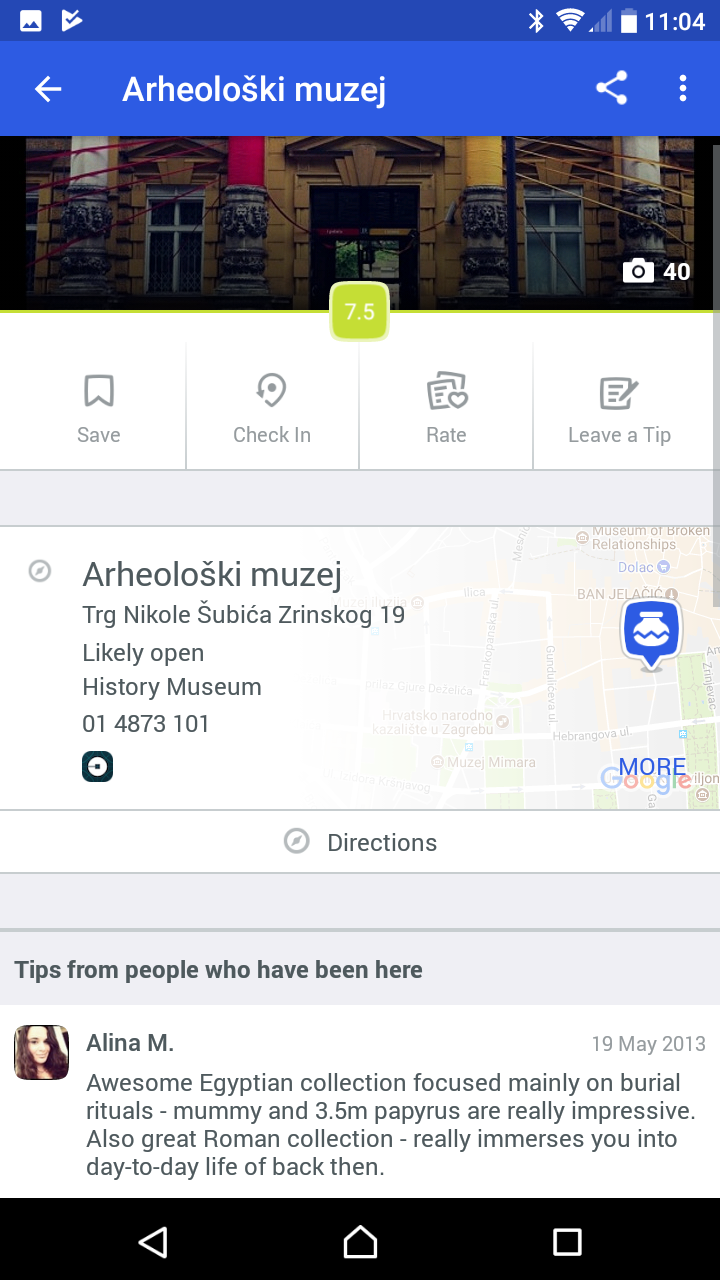The width and height of the screenshot is (720, 1280).
Task: Share the Arheološki muzej venue
Action: (612, 89)
